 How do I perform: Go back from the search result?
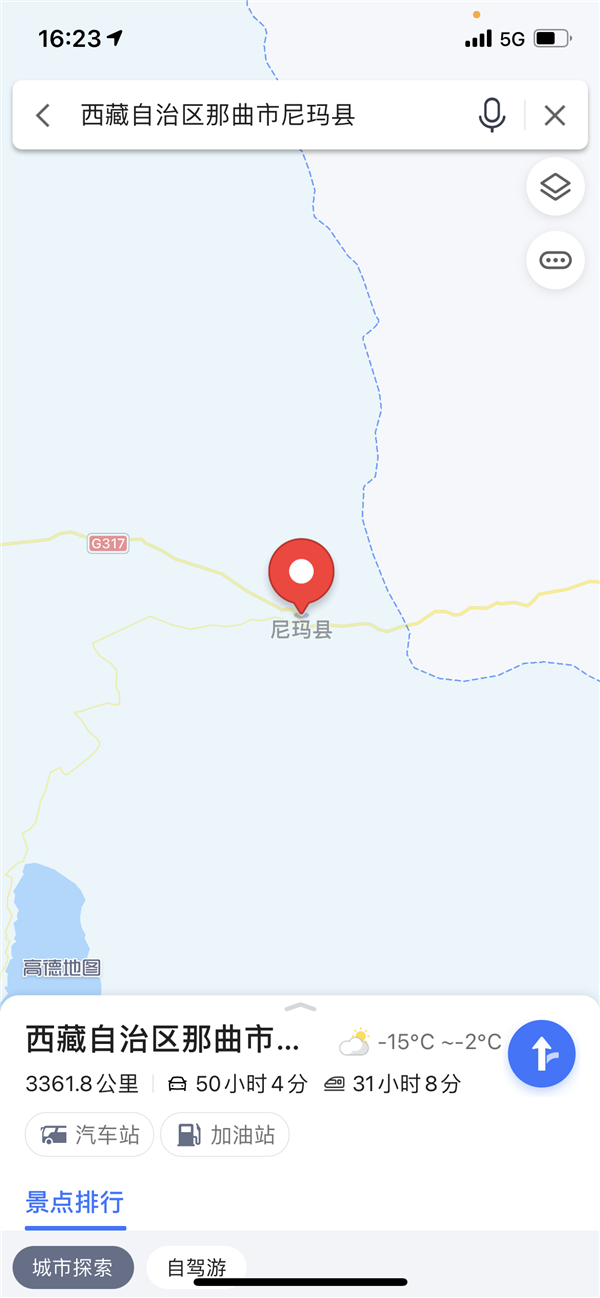tap(43, 115)
